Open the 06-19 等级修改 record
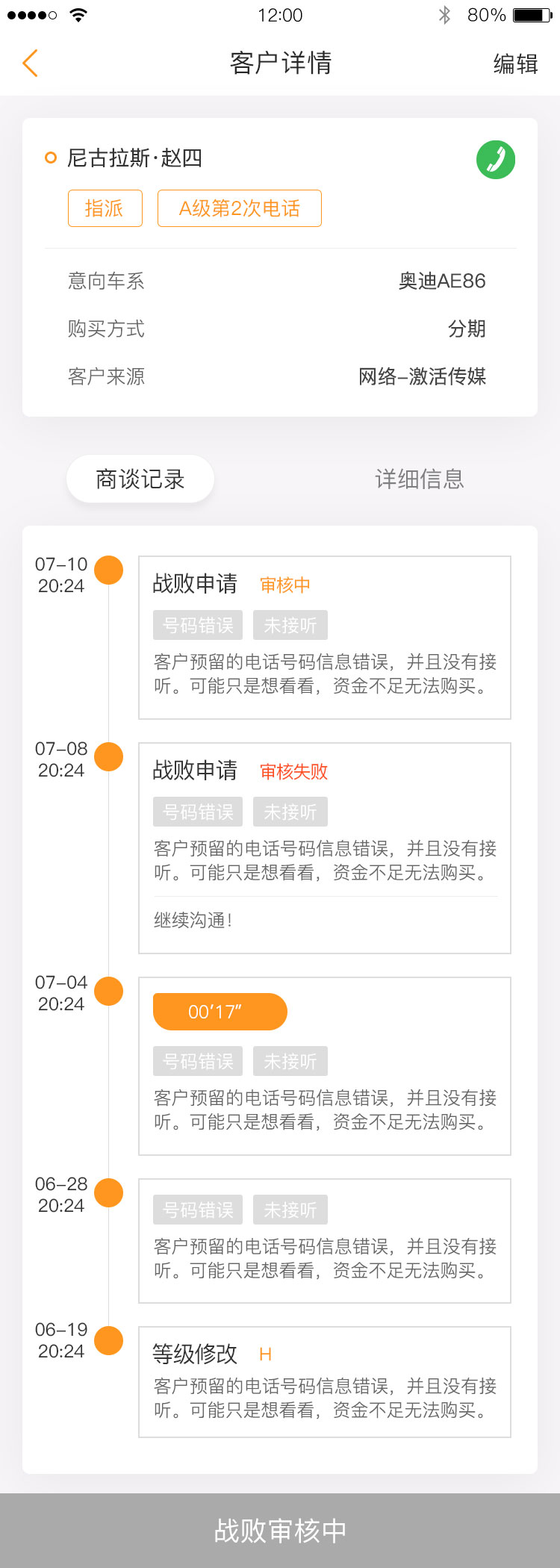 (x=324, y=1381)
